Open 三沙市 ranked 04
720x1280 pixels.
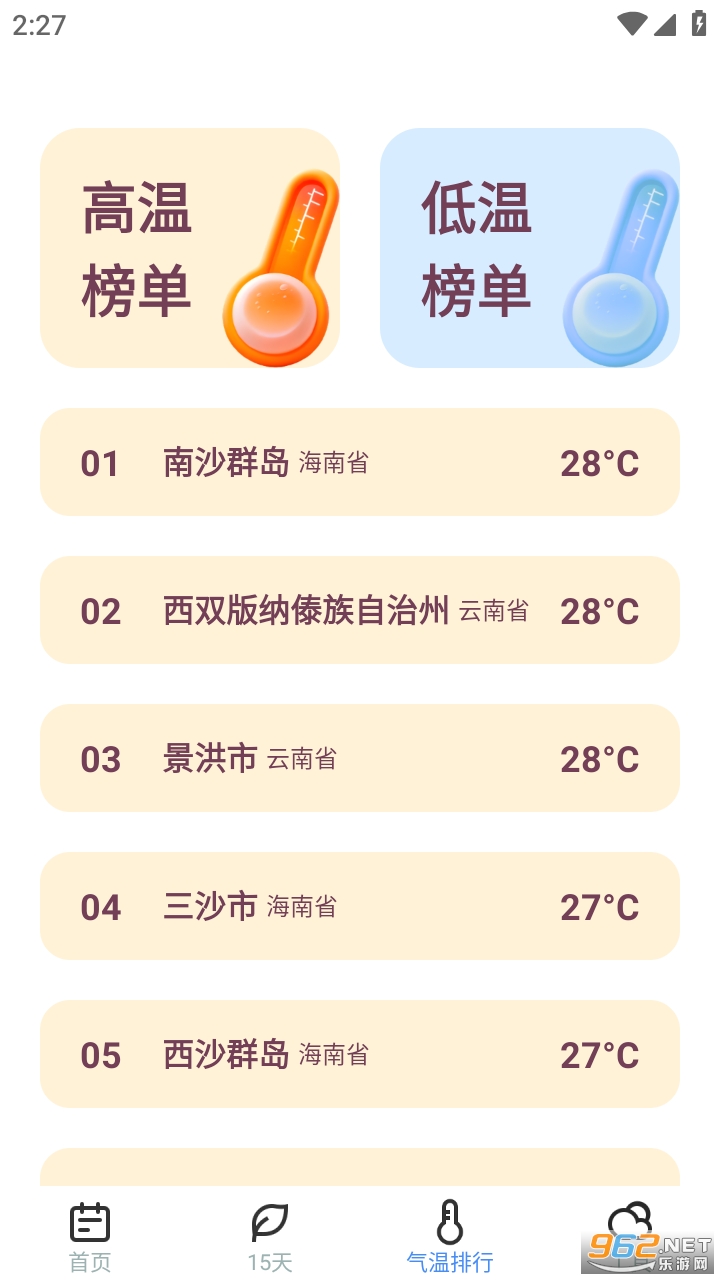360,906
